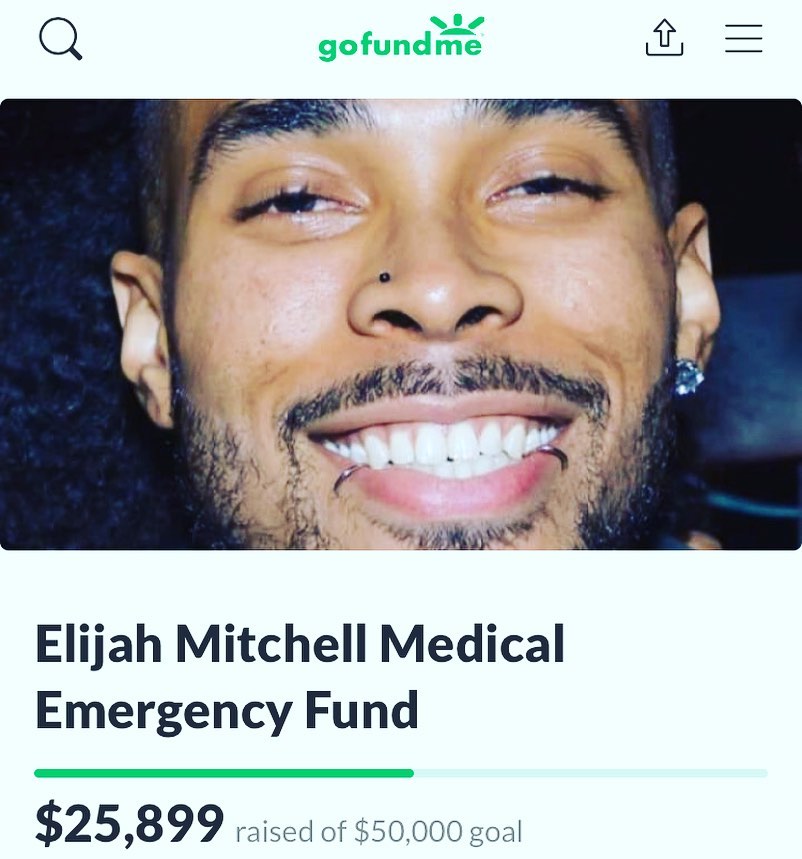Open the search magnifier icon
Screen dimensions: 802x859
60,40
